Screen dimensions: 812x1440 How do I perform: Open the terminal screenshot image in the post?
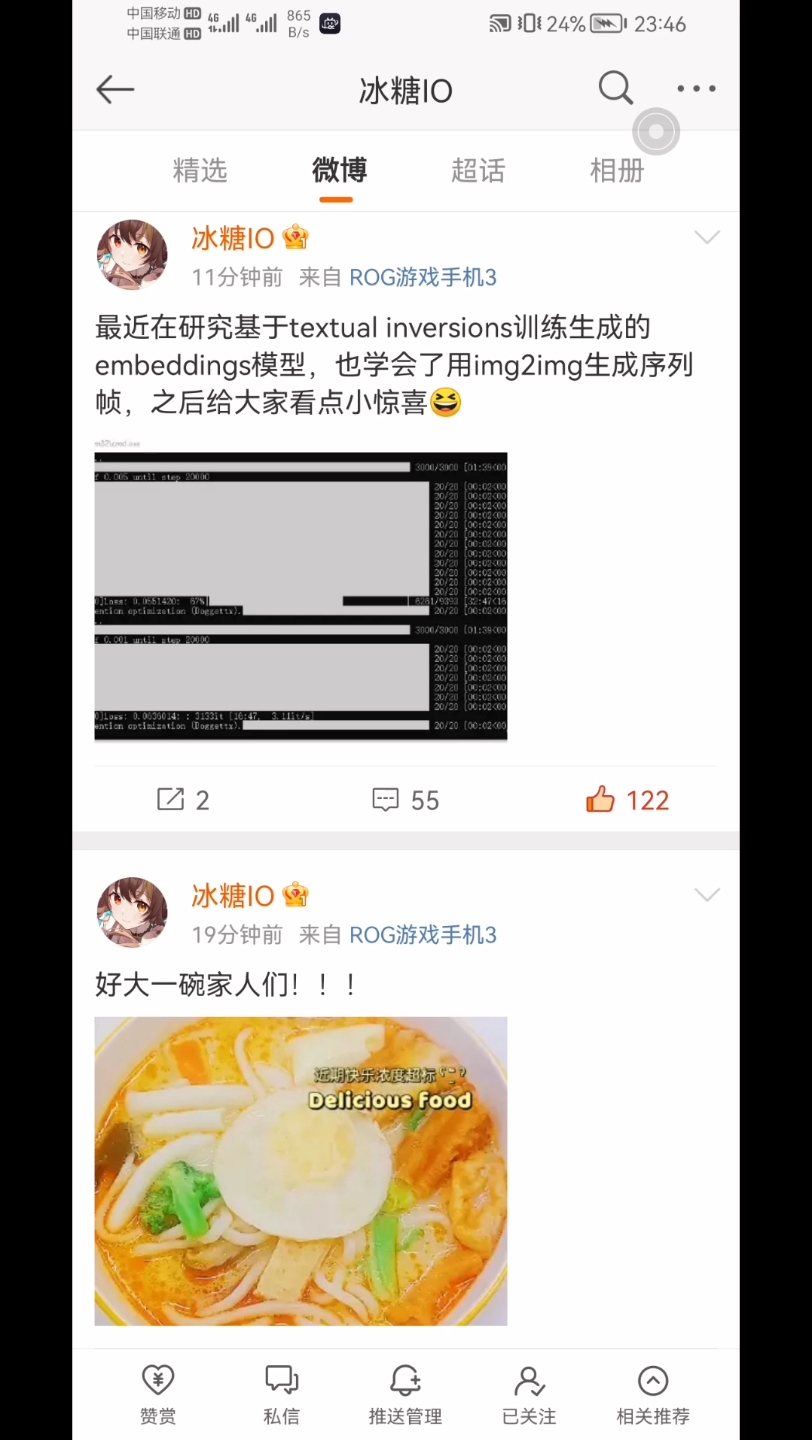(x=301, y=590)
